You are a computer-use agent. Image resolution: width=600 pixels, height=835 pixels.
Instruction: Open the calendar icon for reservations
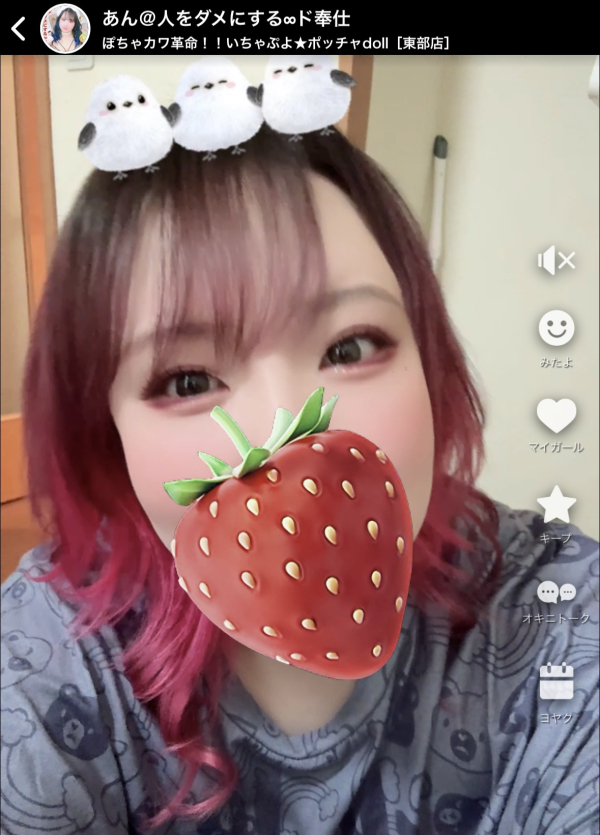coord(556,682)
